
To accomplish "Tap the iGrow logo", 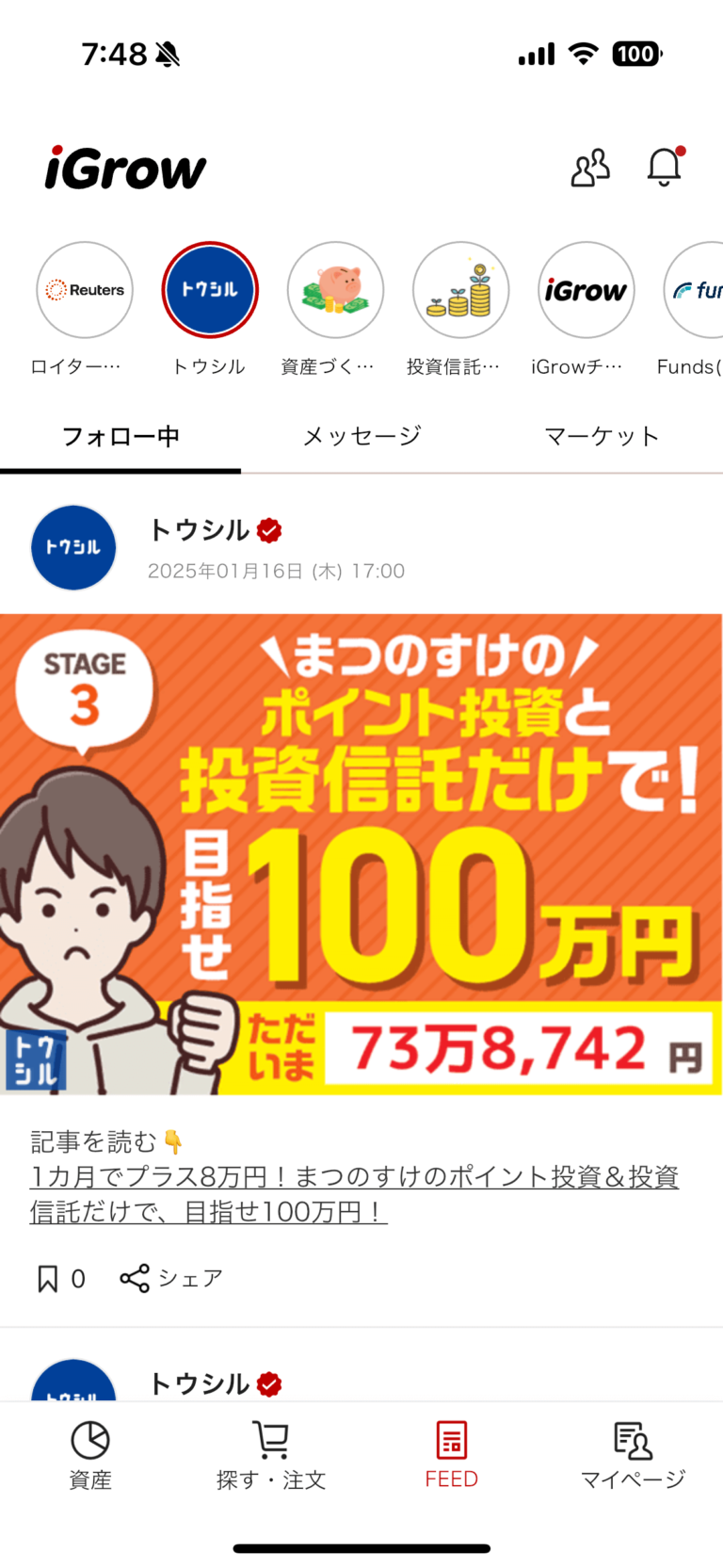I will [x=124, y=168].
